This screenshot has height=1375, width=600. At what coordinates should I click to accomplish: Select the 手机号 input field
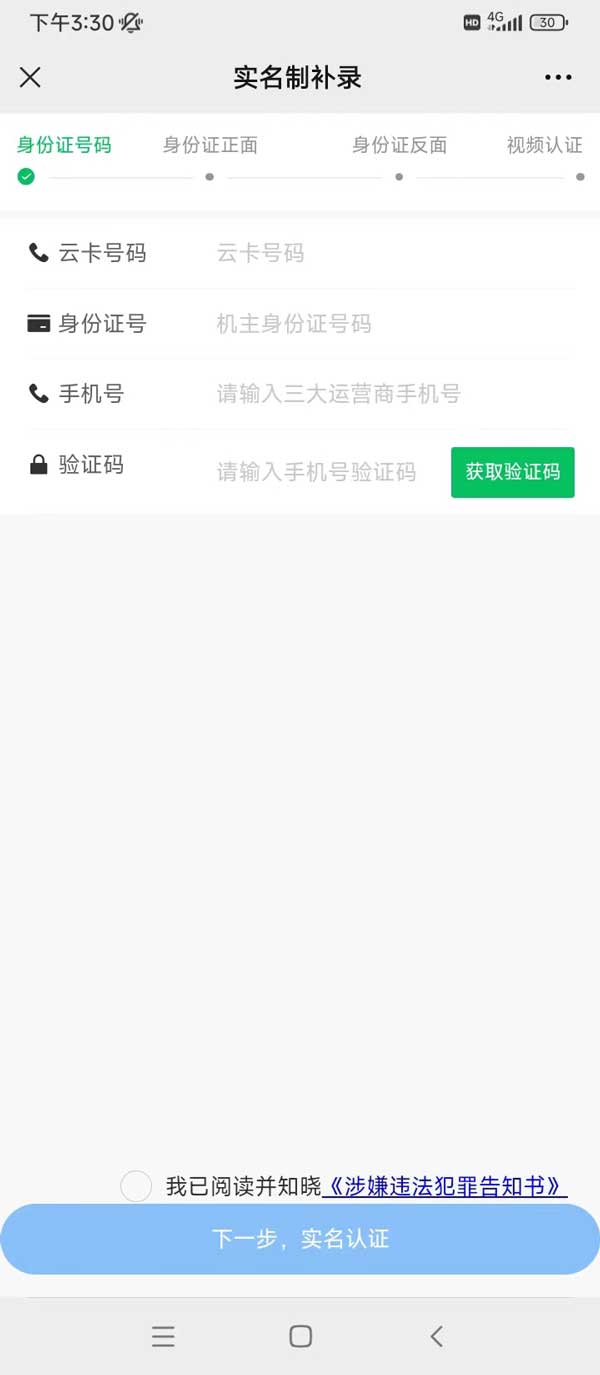[390, 394]
